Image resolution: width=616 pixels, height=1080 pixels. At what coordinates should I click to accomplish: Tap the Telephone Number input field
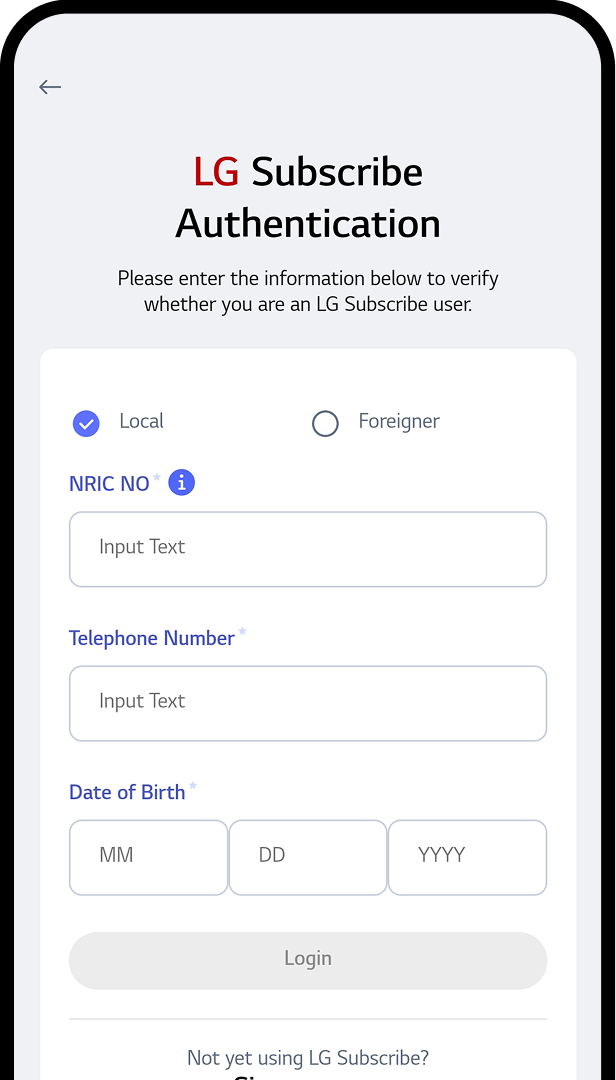click(x=308, y=703)
